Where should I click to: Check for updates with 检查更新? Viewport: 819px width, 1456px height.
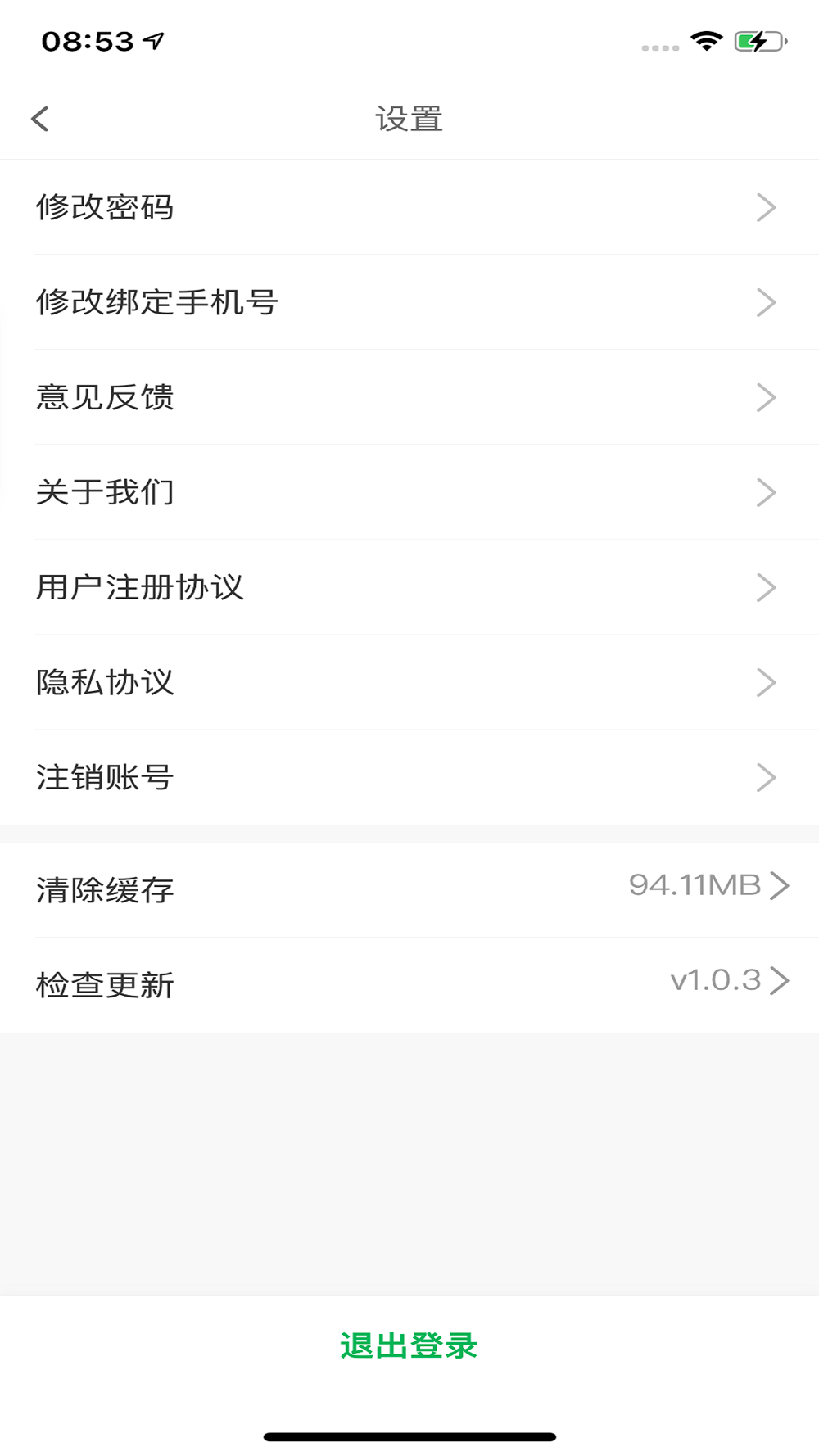409,984
